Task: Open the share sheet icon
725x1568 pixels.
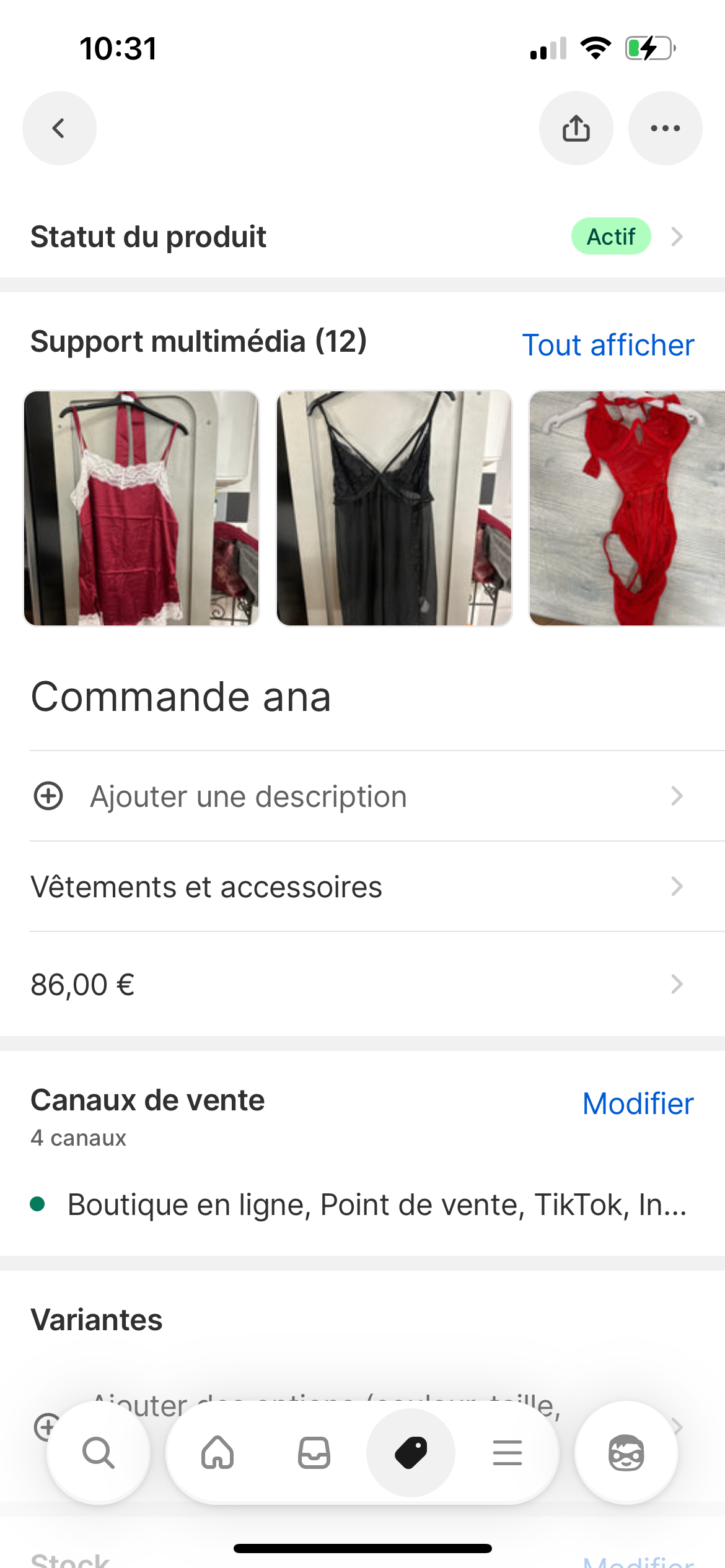Action: pyautogui.click(x=575, y=128)
